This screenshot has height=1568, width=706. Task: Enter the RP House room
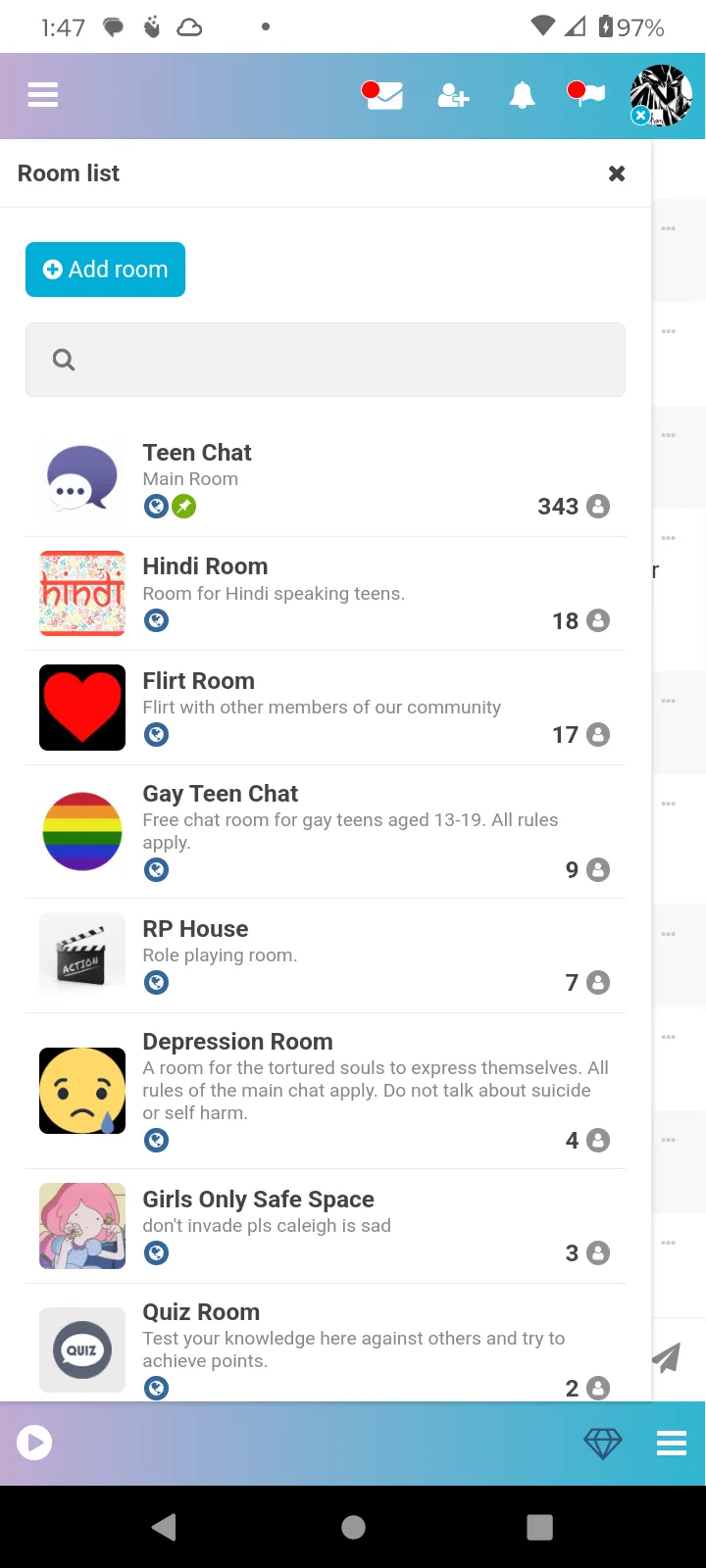point(326,955)
